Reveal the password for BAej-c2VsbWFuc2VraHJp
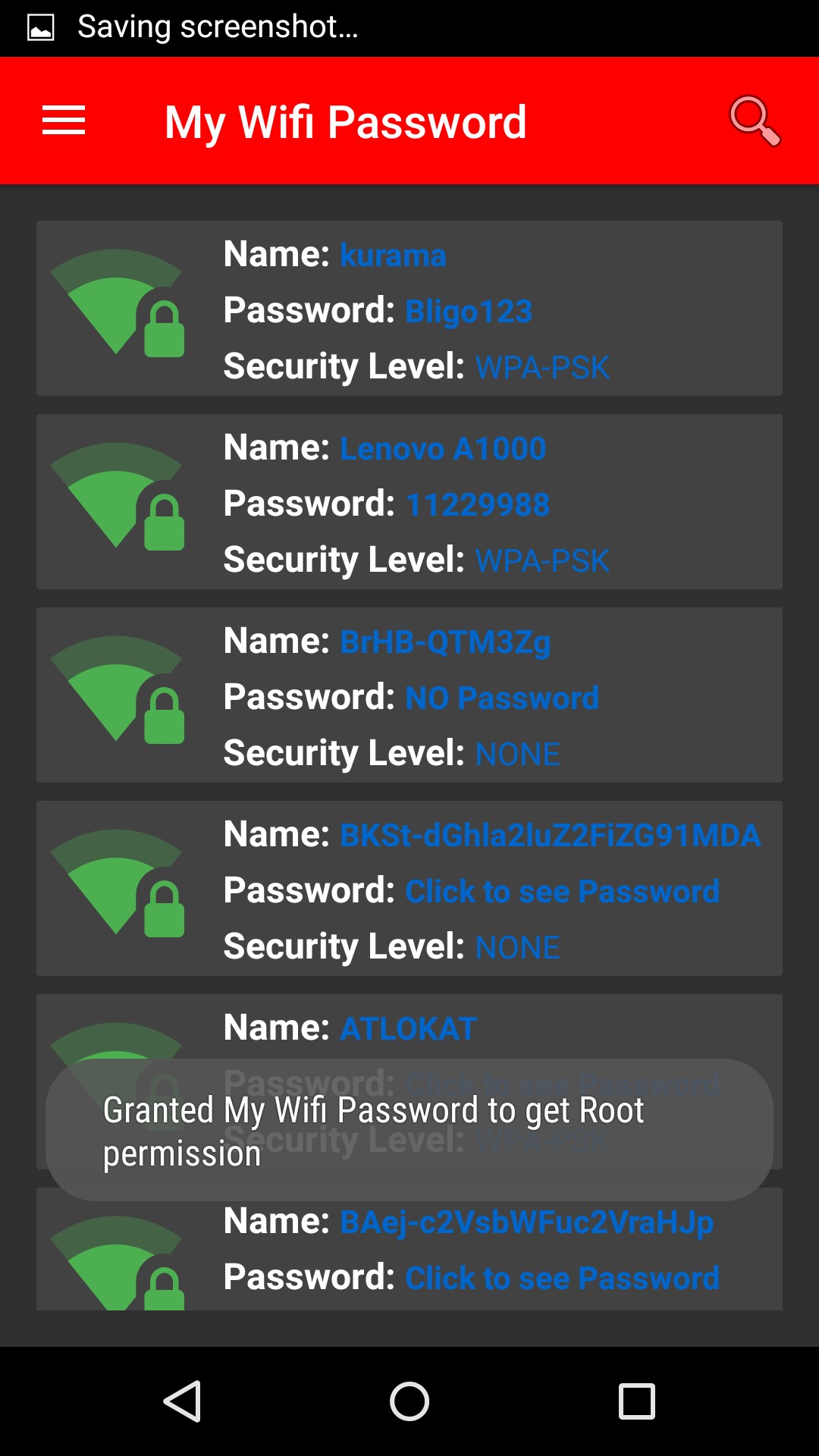This screenshot has height=1456, width=819. click(x=562, y=1279)
